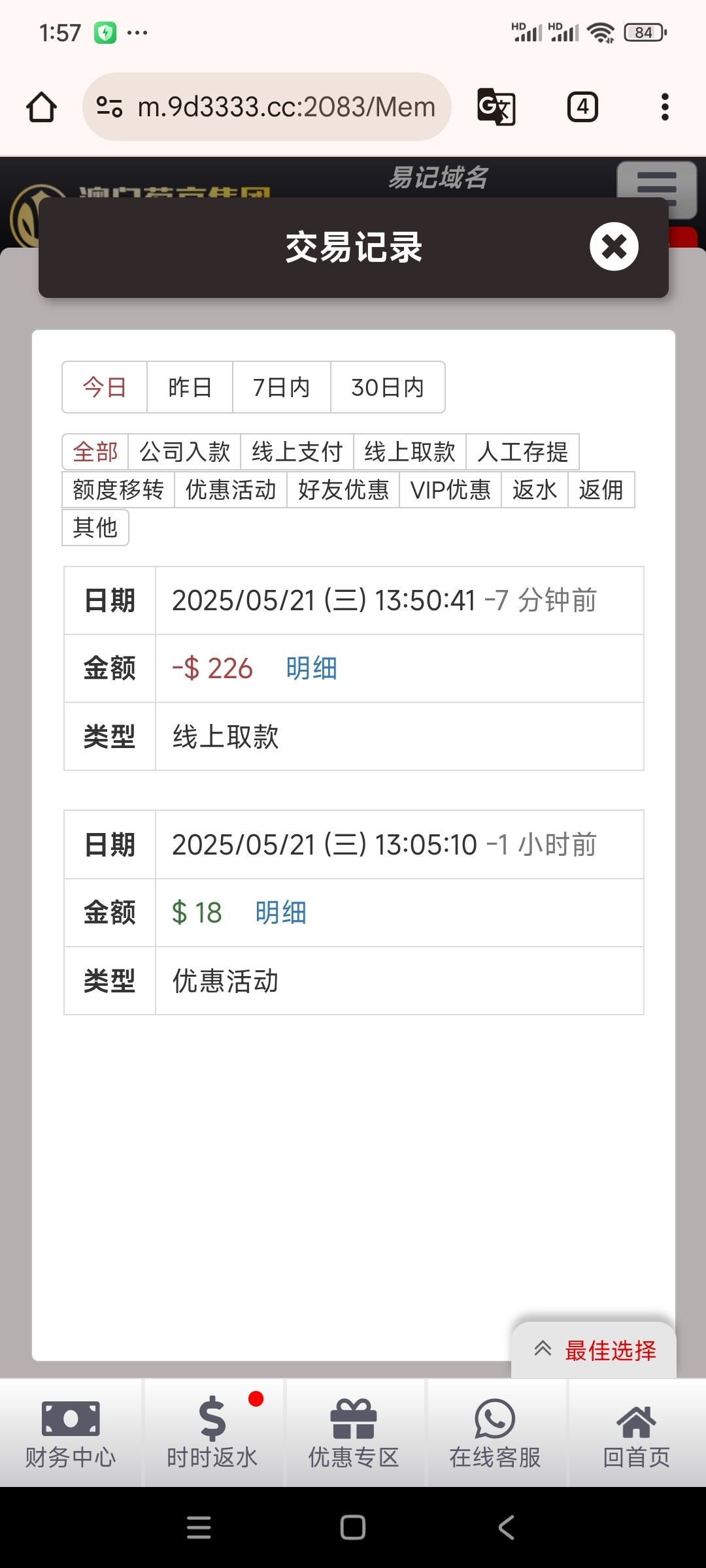The image size is (706, 1568).
Task: Open the browser overflow menu
Action: [665, 106]
